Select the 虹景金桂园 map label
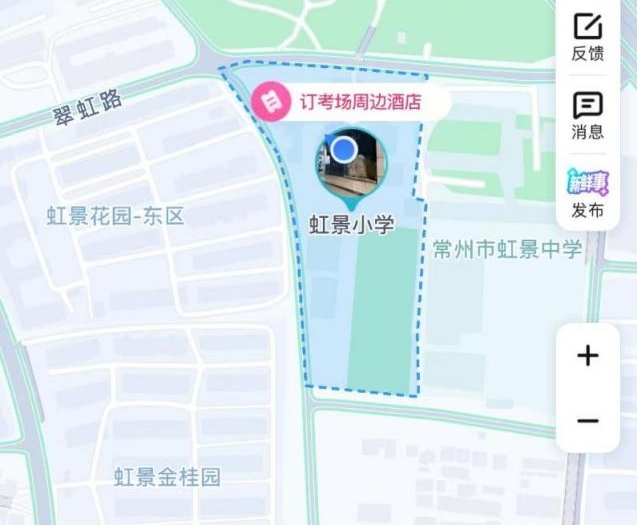637x527 pixels. click(x=167, y=476)
